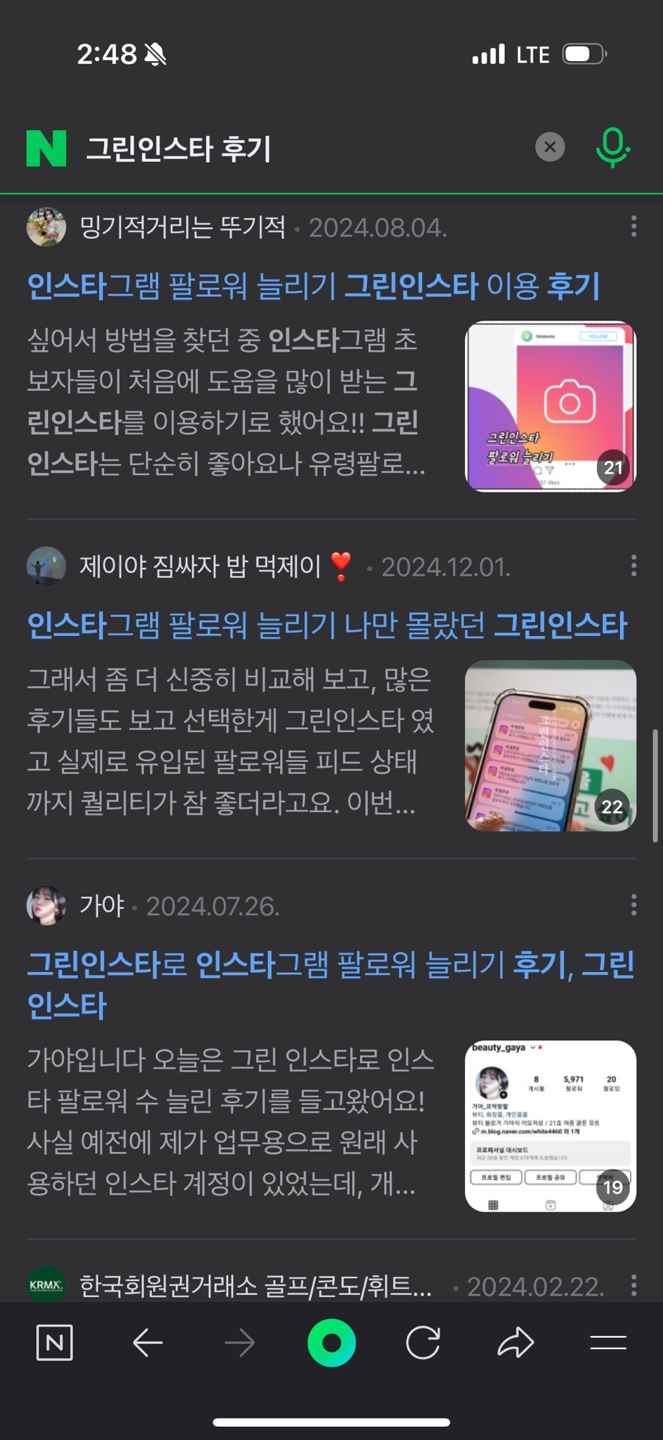
Task: Open blog author 가야
Action: (x=101, y=906)
